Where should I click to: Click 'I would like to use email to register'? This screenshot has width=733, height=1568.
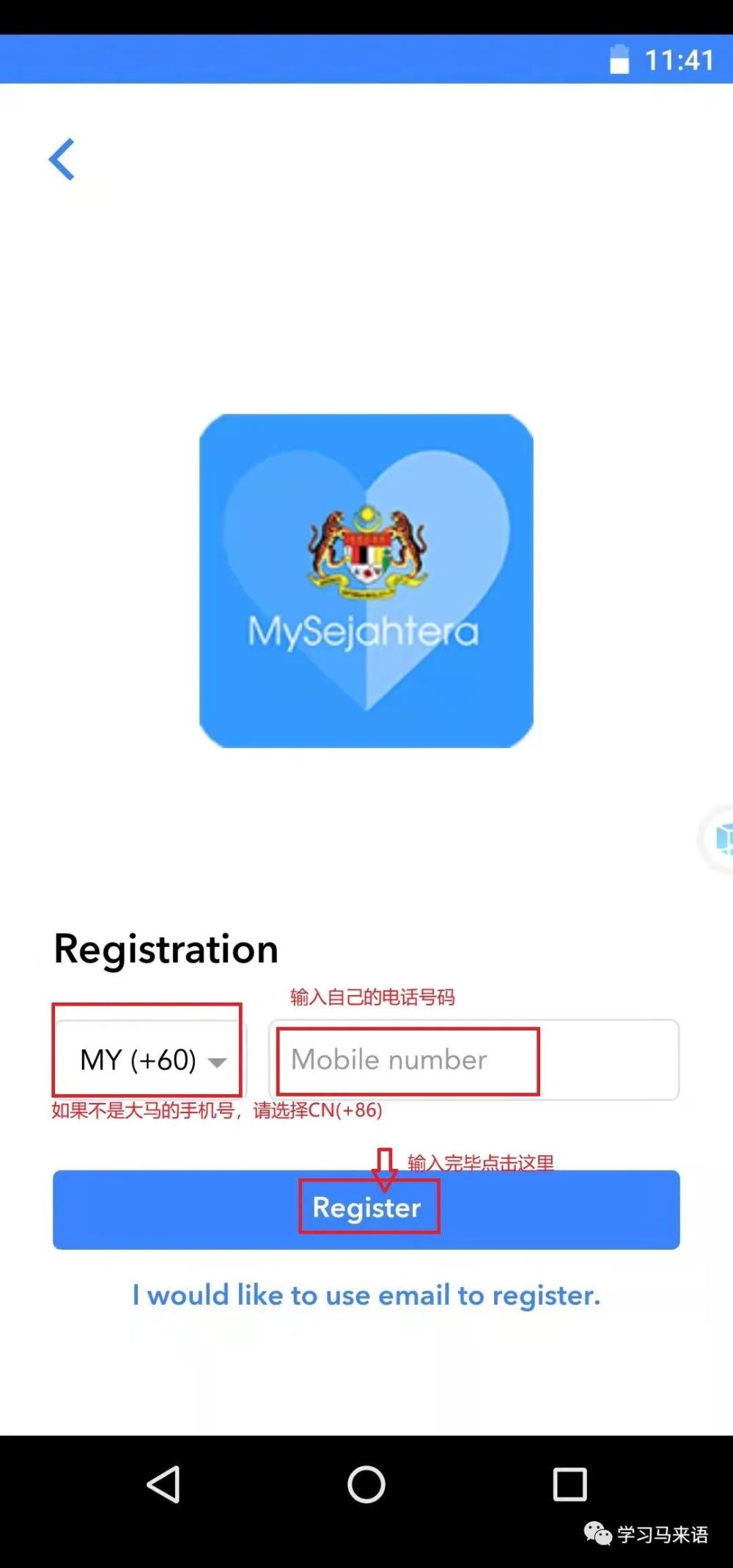(x=366, y=1295)
